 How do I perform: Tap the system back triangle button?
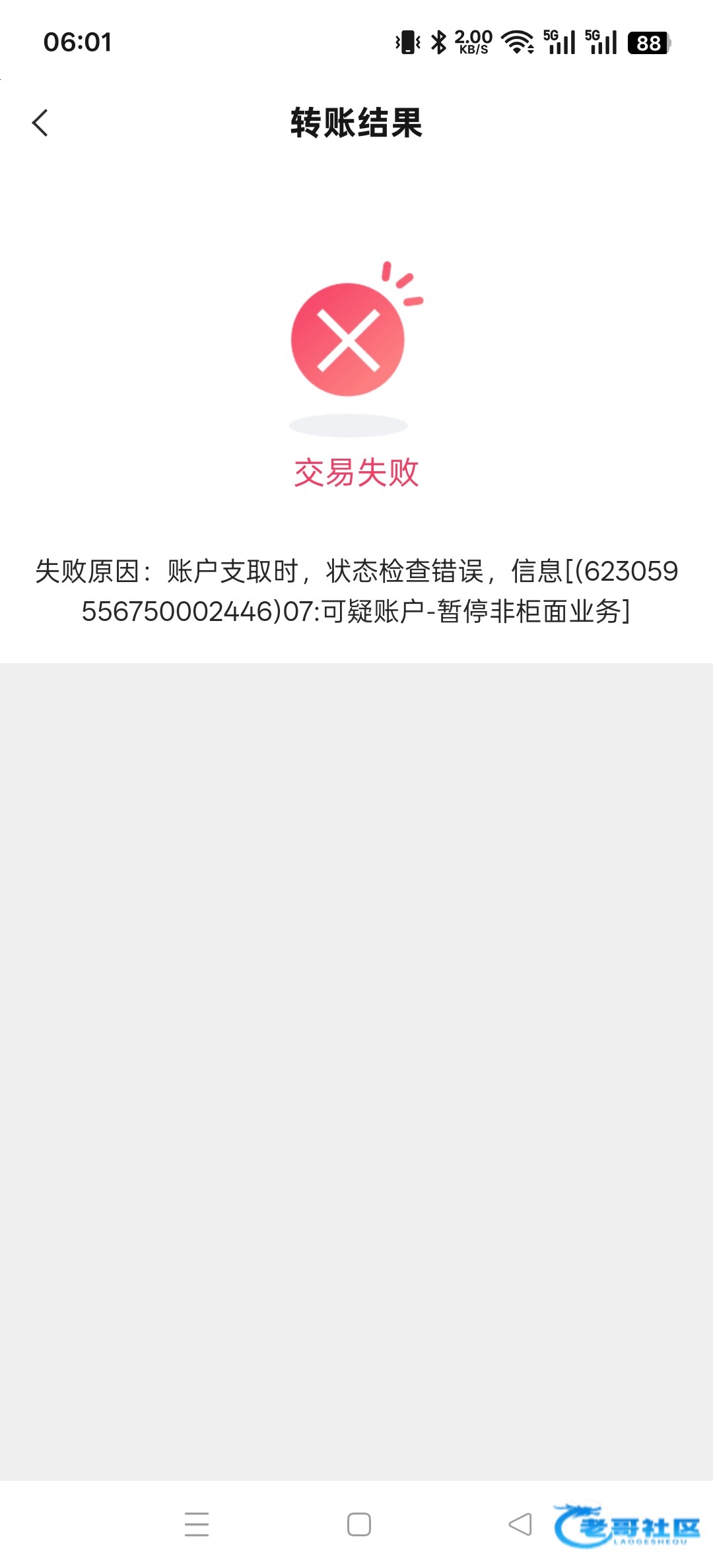pos(520,1524)
